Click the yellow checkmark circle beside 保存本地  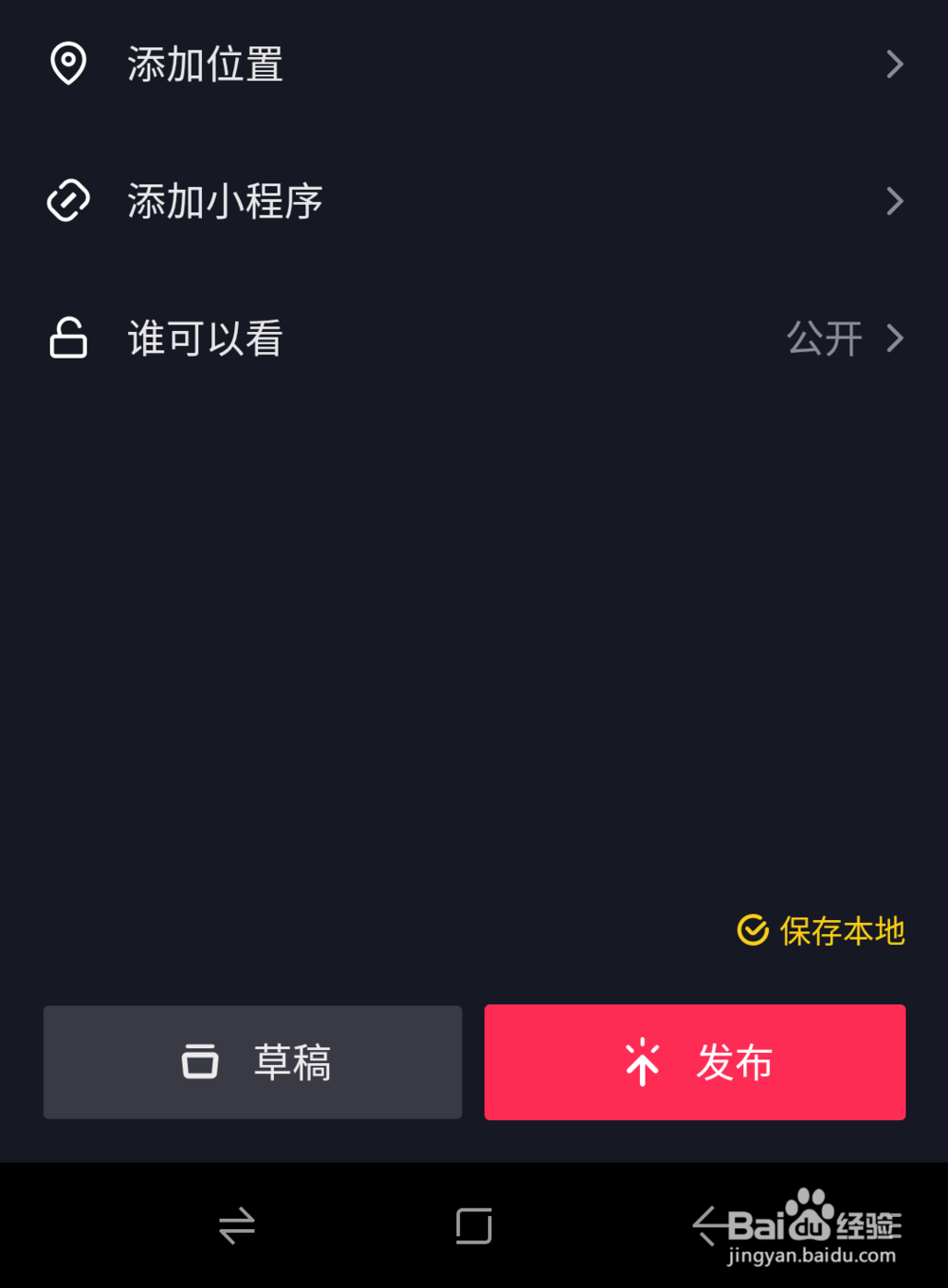tap(752, 931)
